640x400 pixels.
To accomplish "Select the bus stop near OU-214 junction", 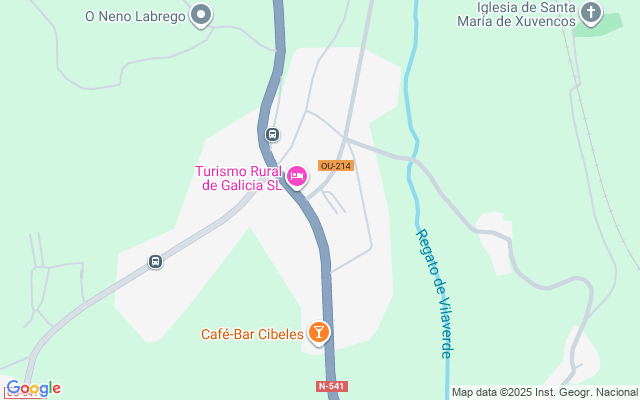I will point(272,134).
